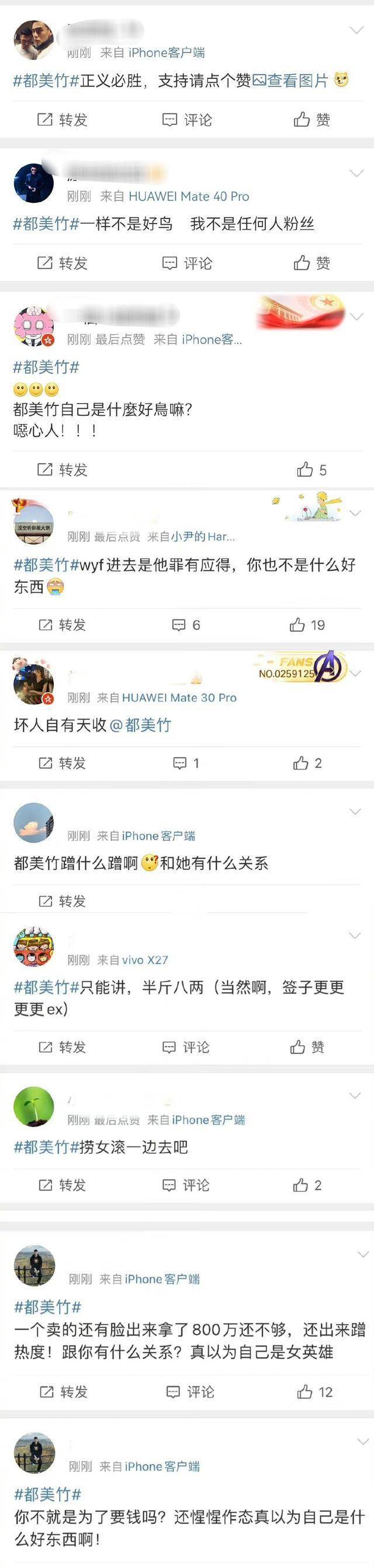Open options chevron on 你不就是为了要钱吗 post
Screen dimensions: 374x1568
click(362, 1441)
